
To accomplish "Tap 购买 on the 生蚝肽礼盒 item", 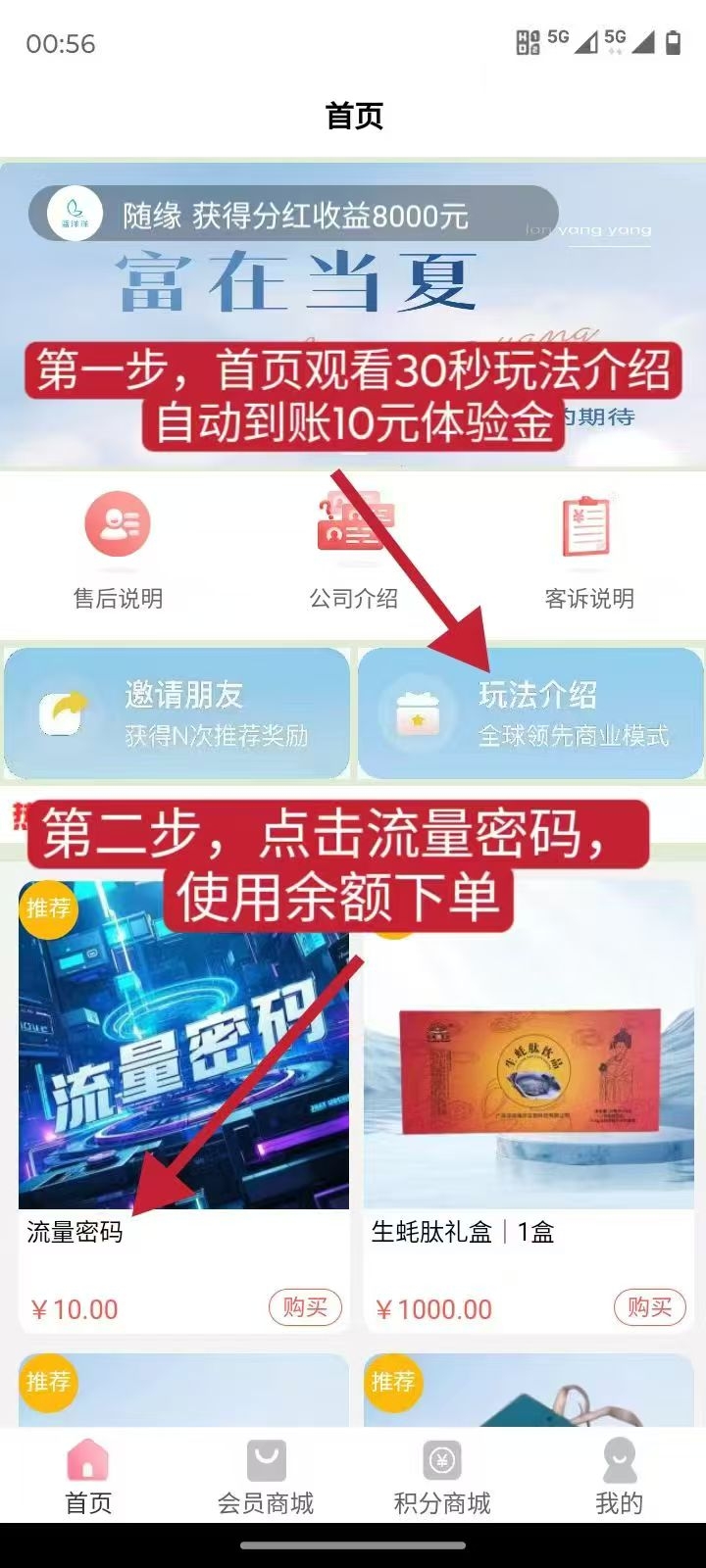I will click(649, 1307).
